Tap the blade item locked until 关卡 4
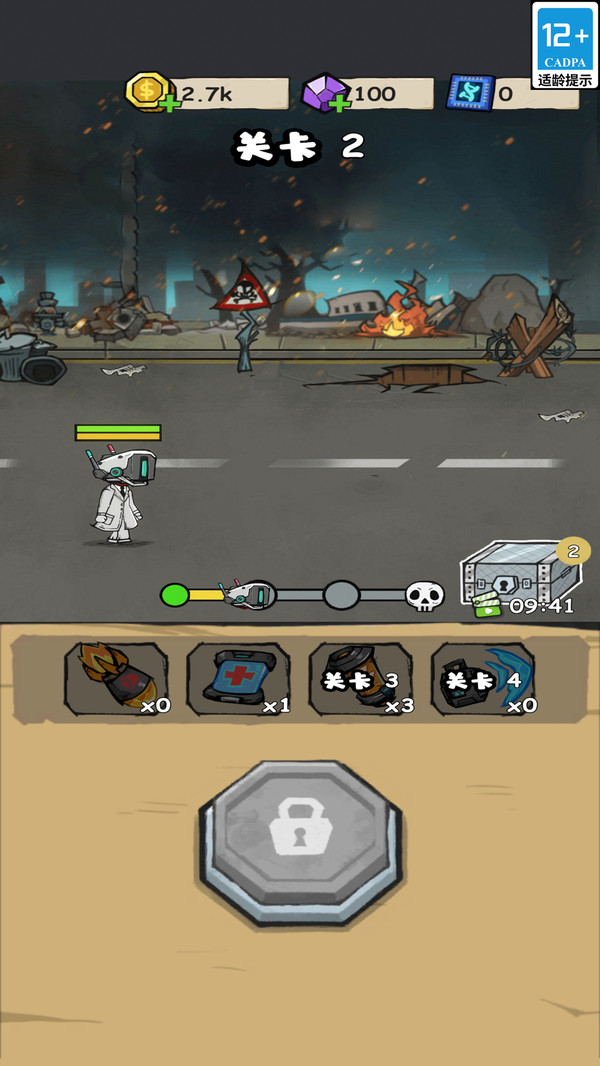Image resolution: width=600 pixels, height=1066 pixels. click(483, 679)
